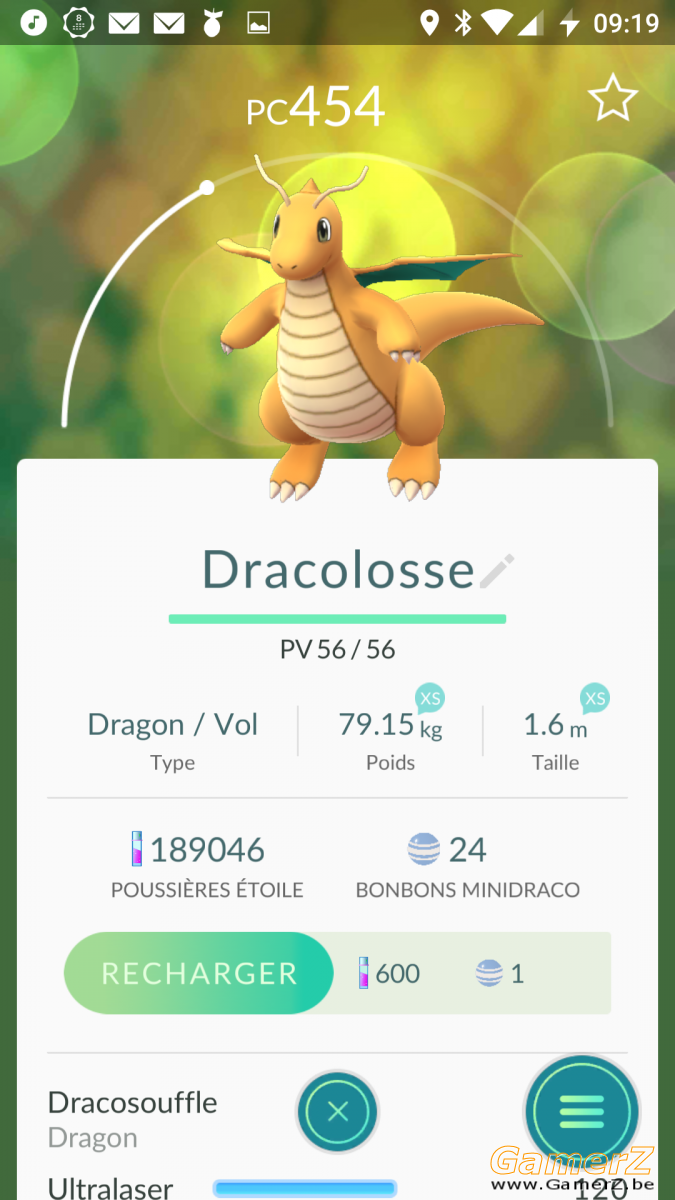
Task: Tap the RECHARGER power-up button
Action: click(199, 973)
